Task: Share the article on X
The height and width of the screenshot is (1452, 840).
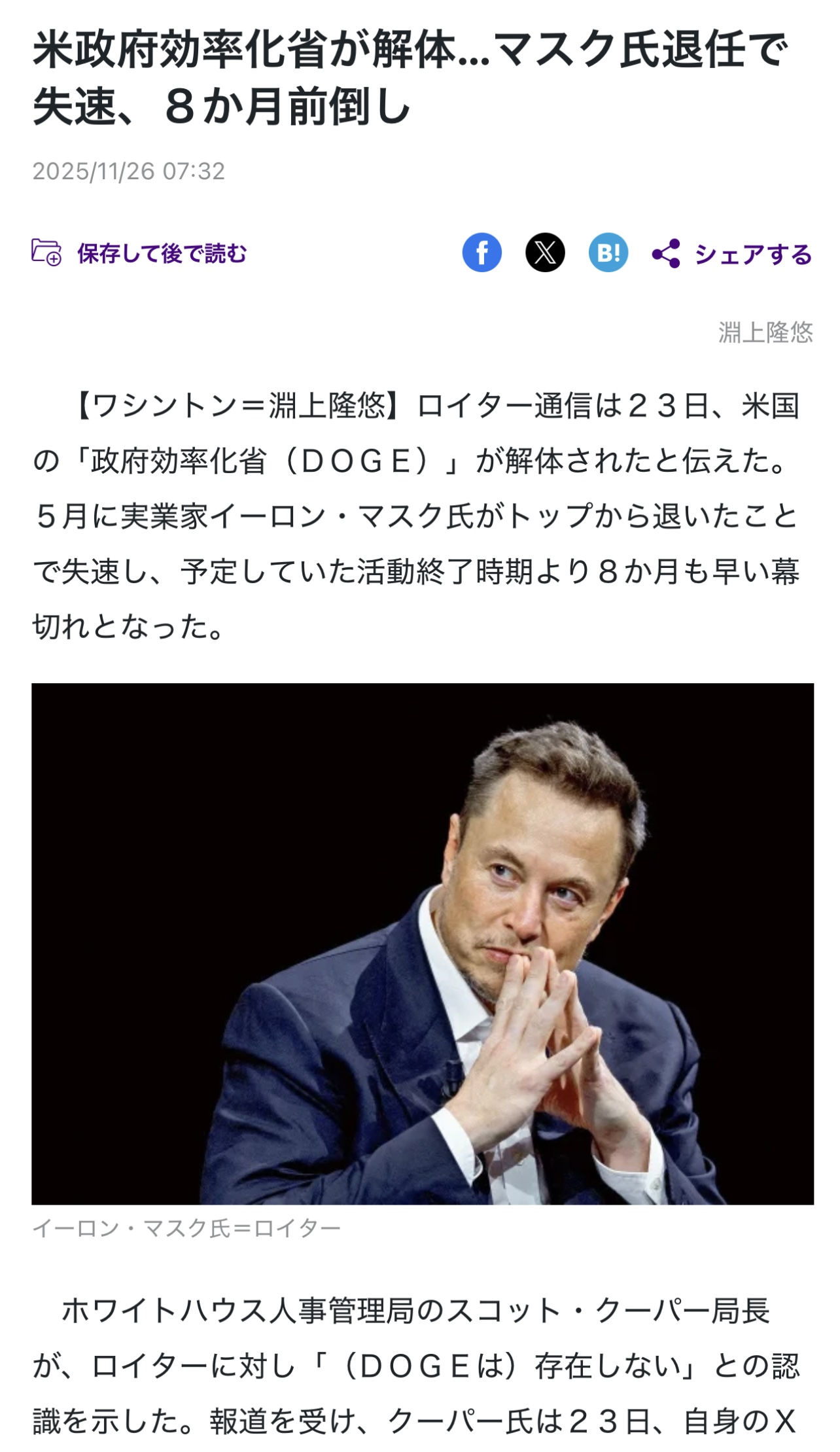Action: (545, 253)
